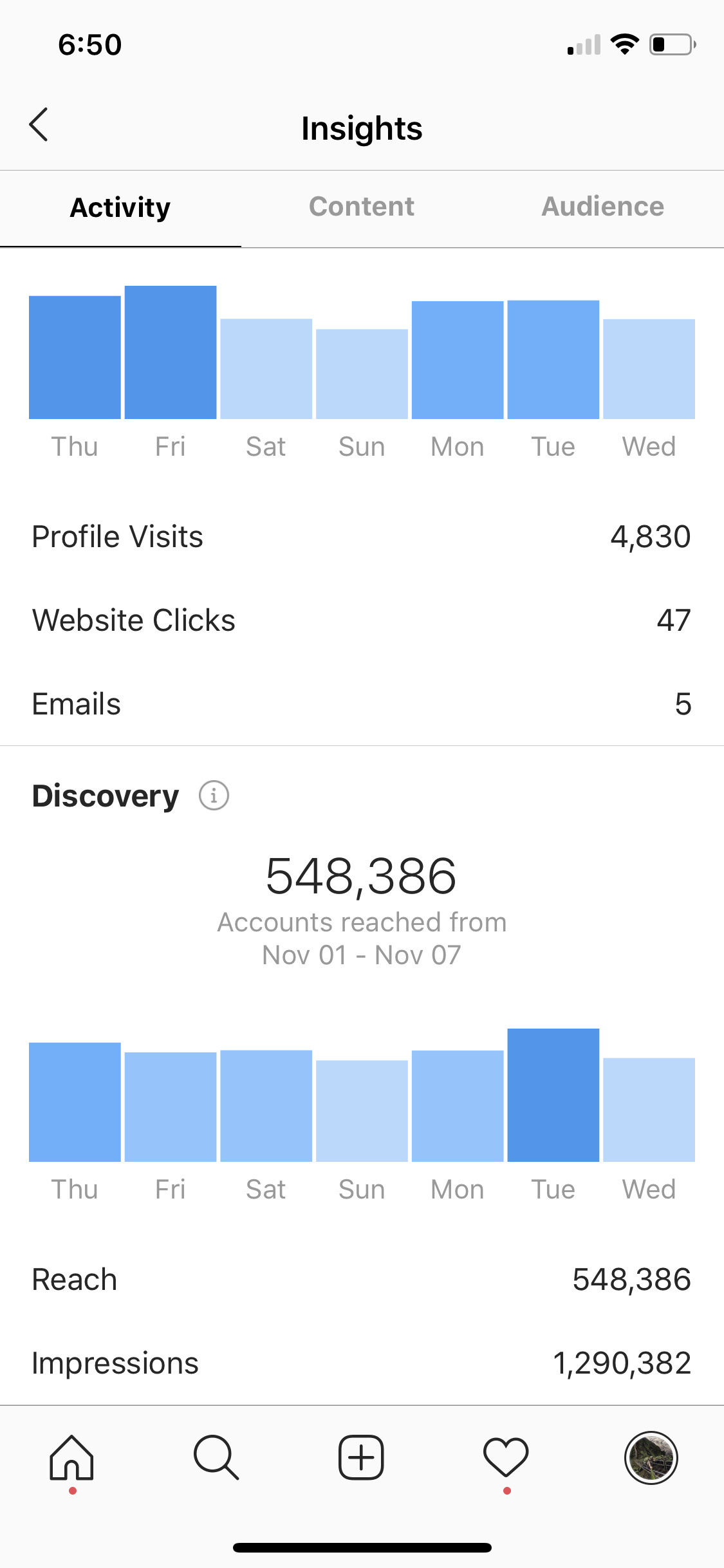The height and width of the screenshot is (1568, 724).
Task: Switch to the Audience tab
Action: point(603,207)
